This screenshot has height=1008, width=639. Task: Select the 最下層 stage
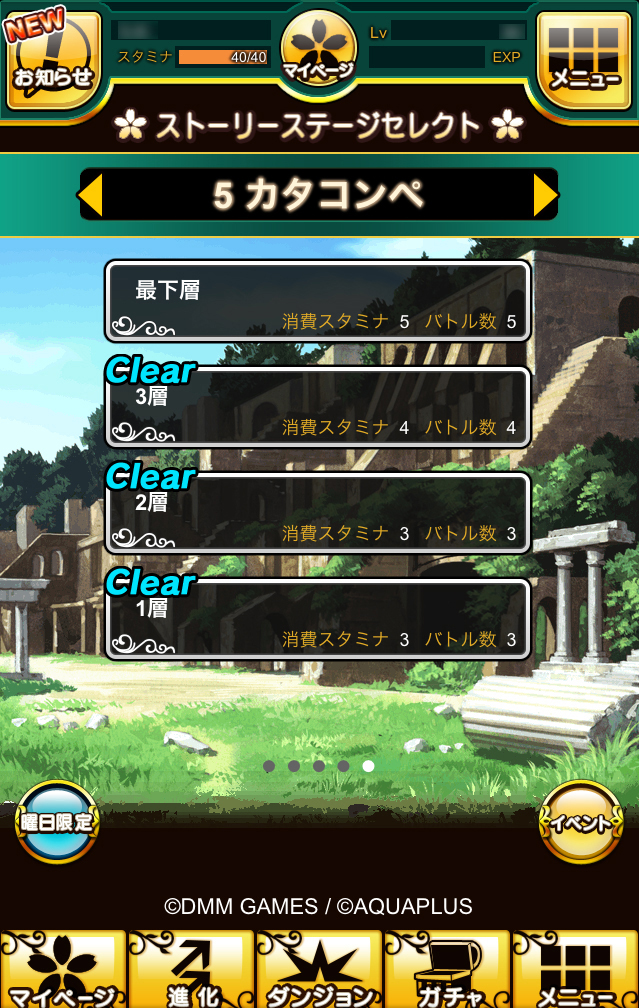pyautogui.click(x=318, y=302)
